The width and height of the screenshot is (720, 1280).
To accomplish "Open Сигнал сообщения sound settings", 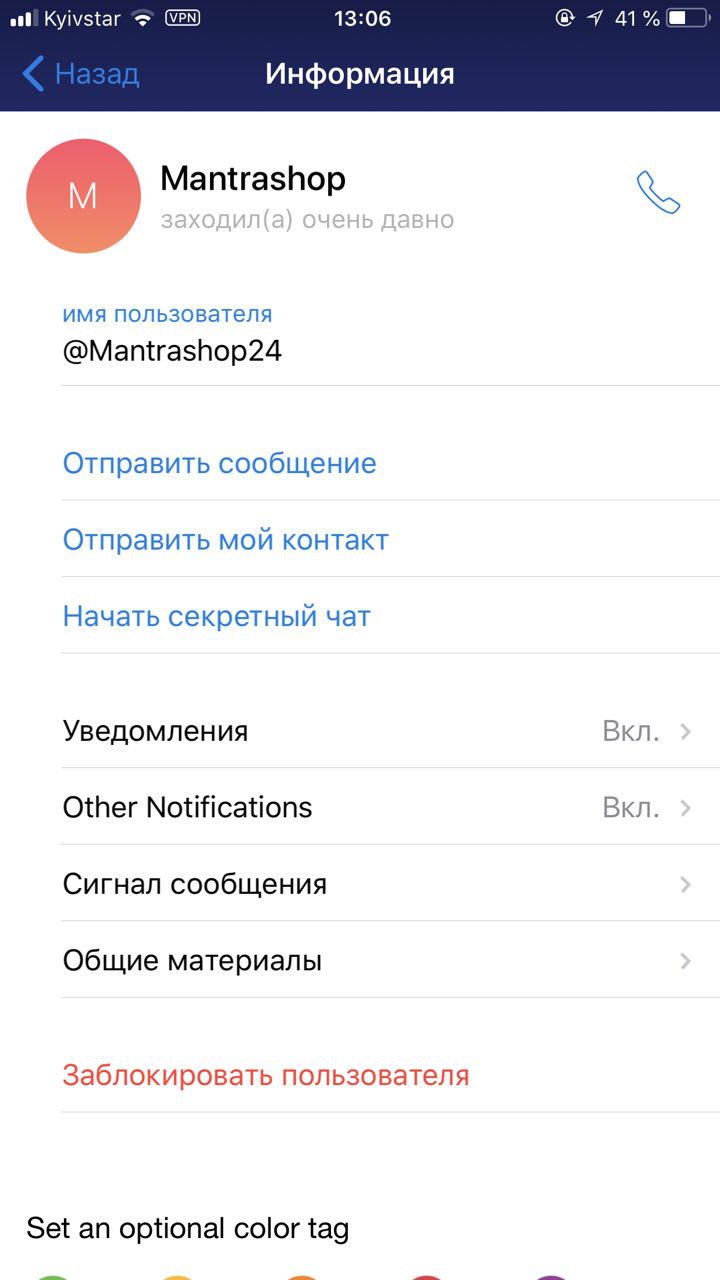I will (x=390, y=883).
